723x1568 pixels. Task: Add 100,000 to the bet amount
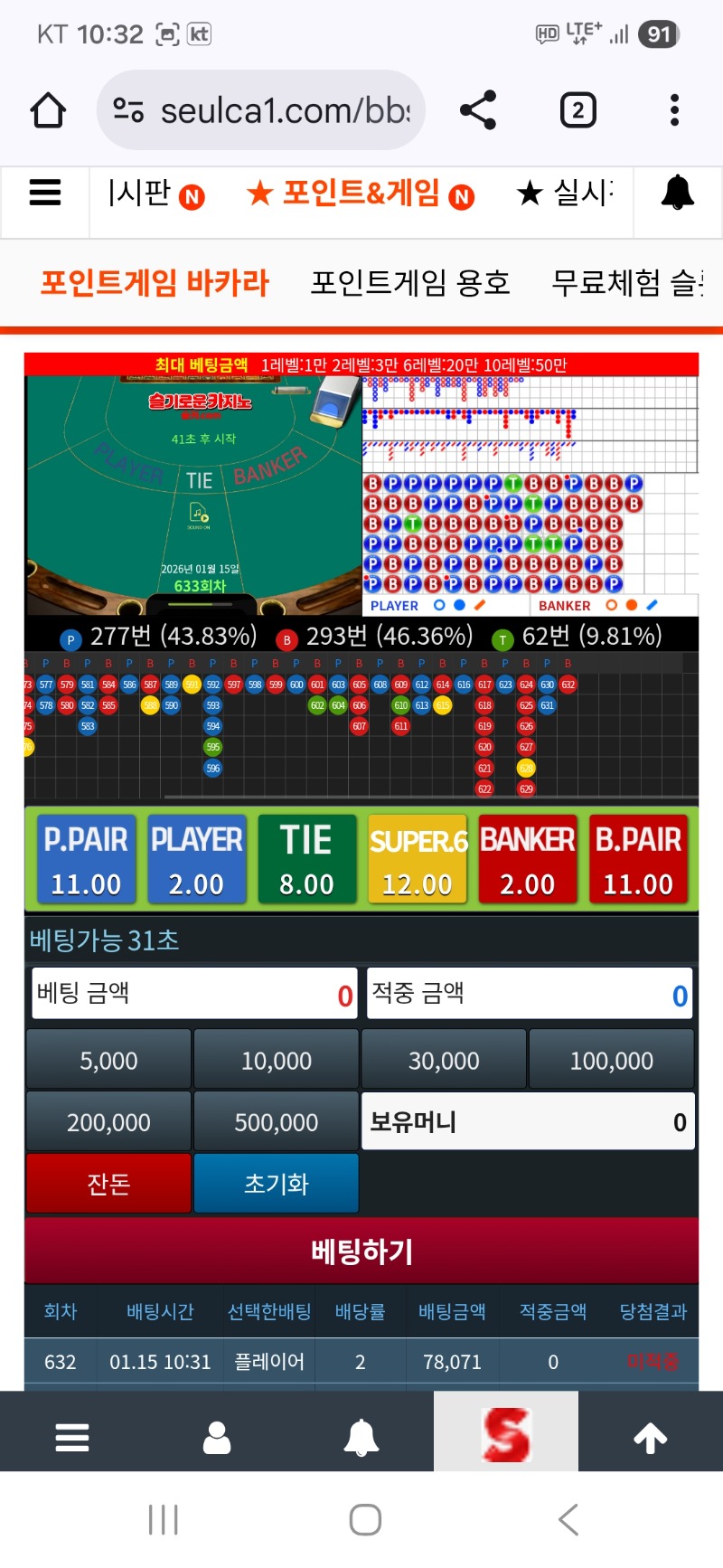611,1060
